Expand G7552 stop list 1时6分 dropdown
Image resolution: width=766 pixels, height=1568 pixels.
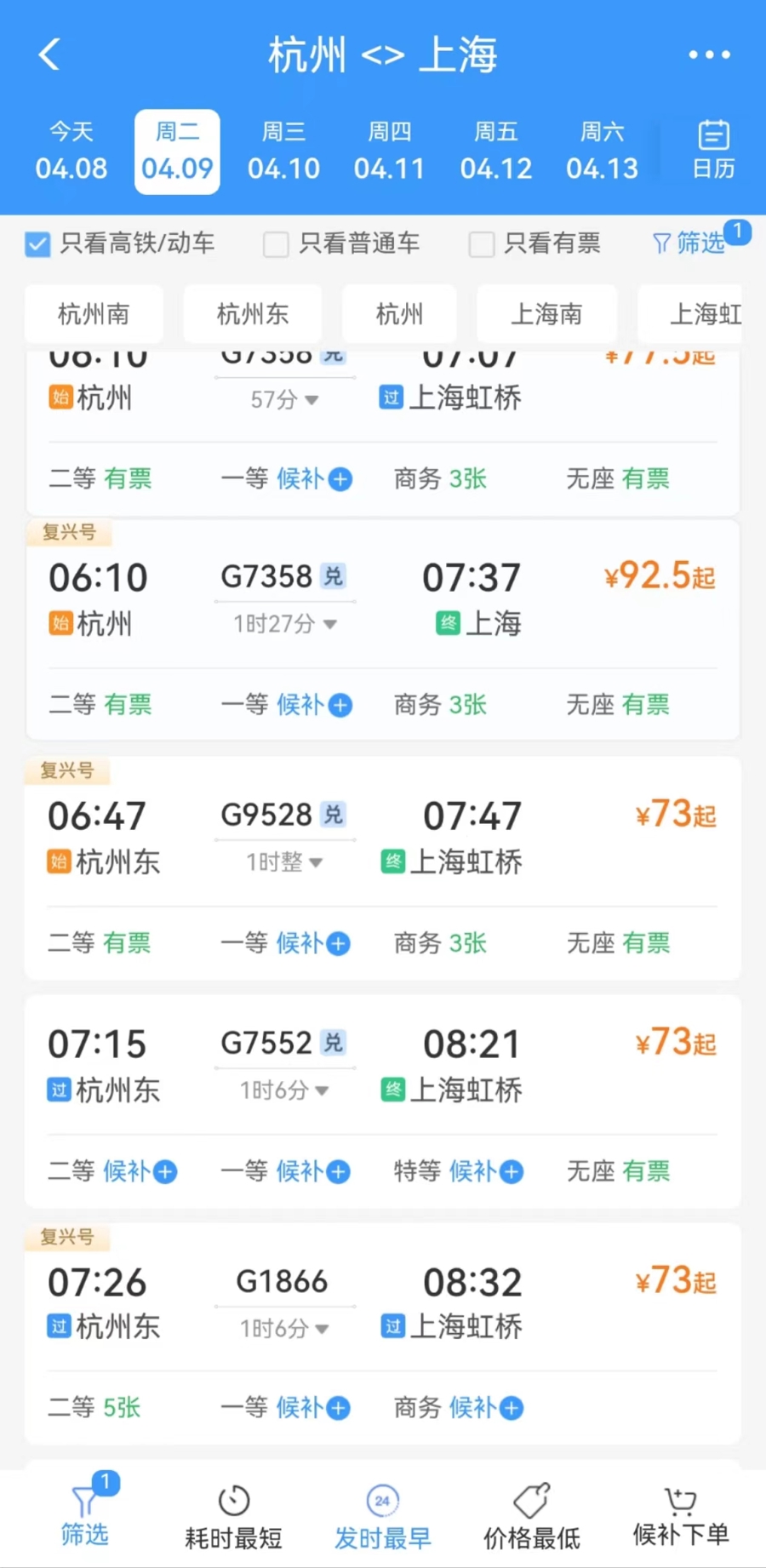point(284,1090)
